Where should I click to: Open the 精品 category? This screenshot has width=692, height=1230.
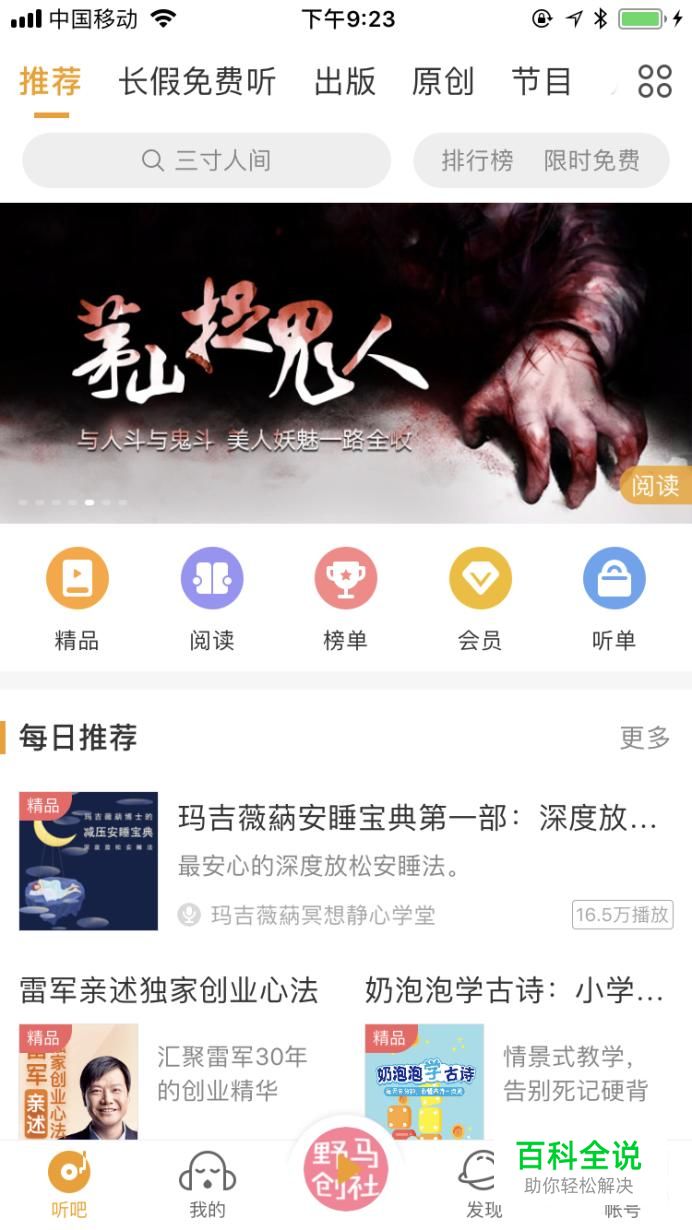(77, 598)
